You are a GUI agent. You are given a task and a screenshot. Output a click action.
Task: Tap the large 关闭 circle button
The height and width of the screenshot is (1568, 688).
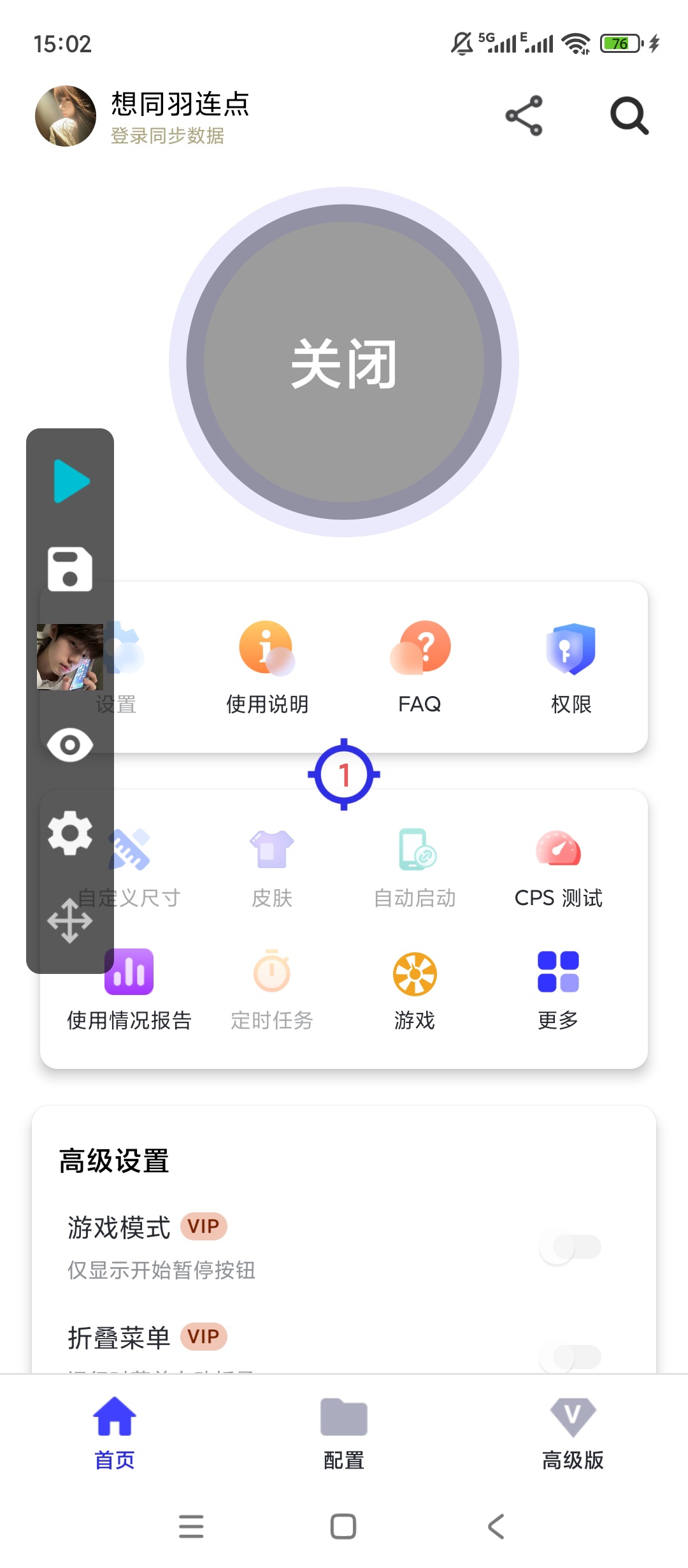click(344, 362)
